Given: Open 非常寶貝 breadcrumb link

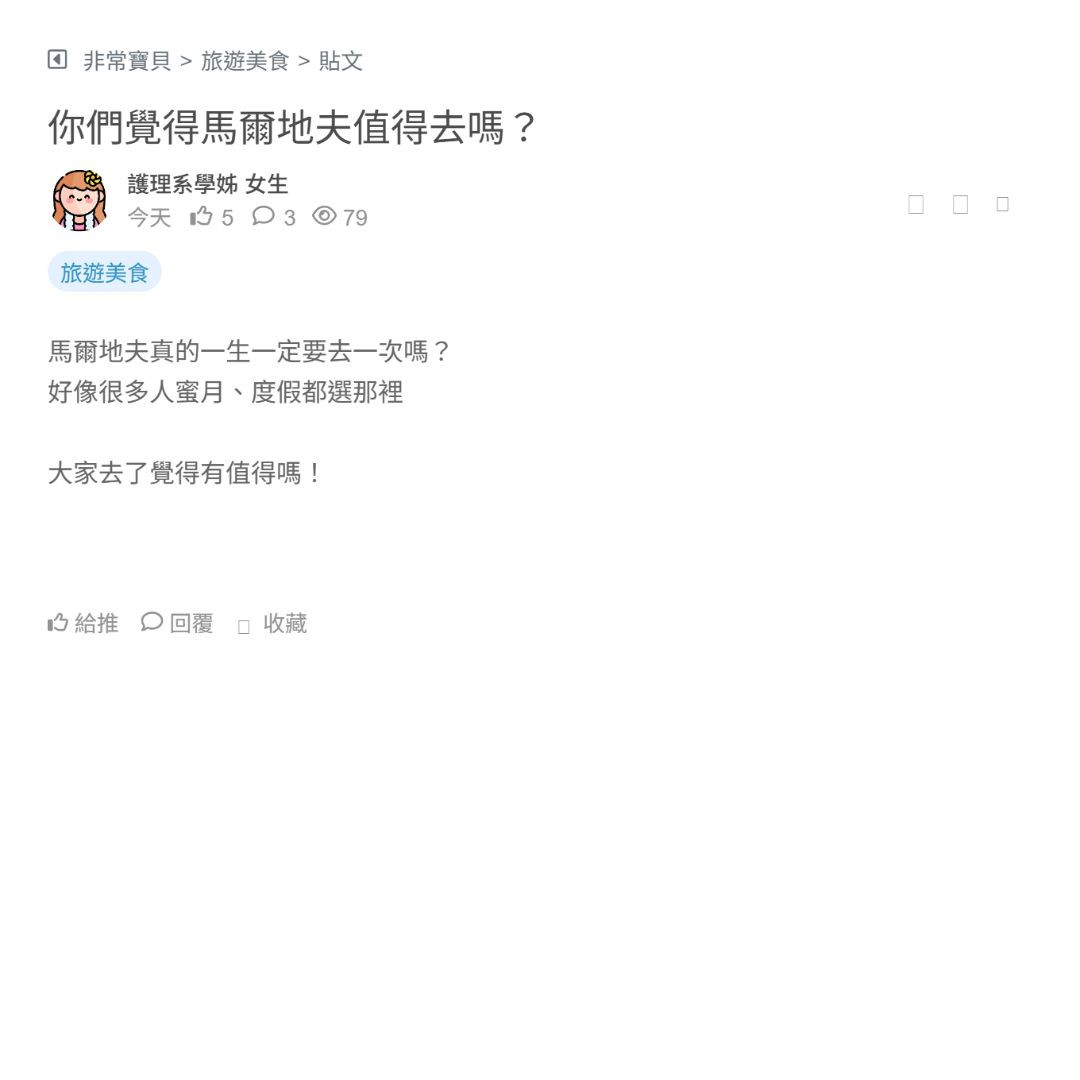Looking at the screenshot, I should tap(127, 61).
